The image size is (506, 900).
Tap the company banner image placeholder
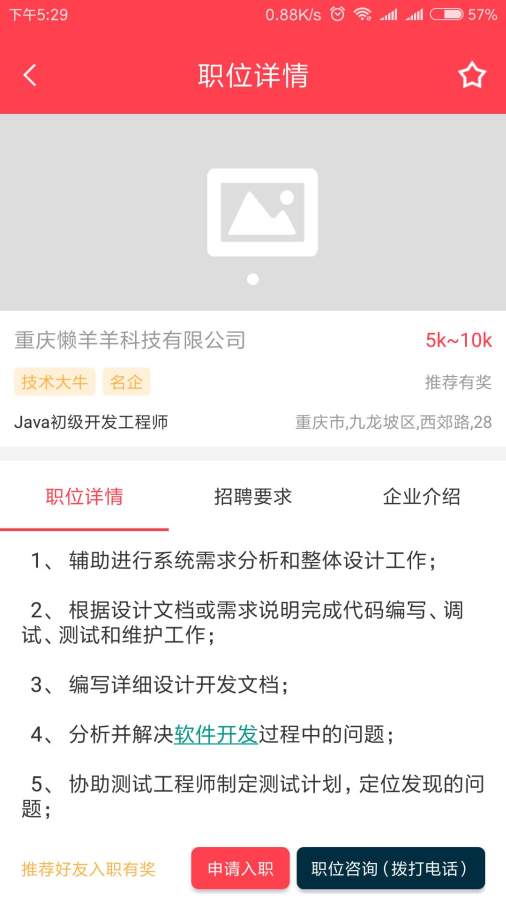(x=253, y=212)
